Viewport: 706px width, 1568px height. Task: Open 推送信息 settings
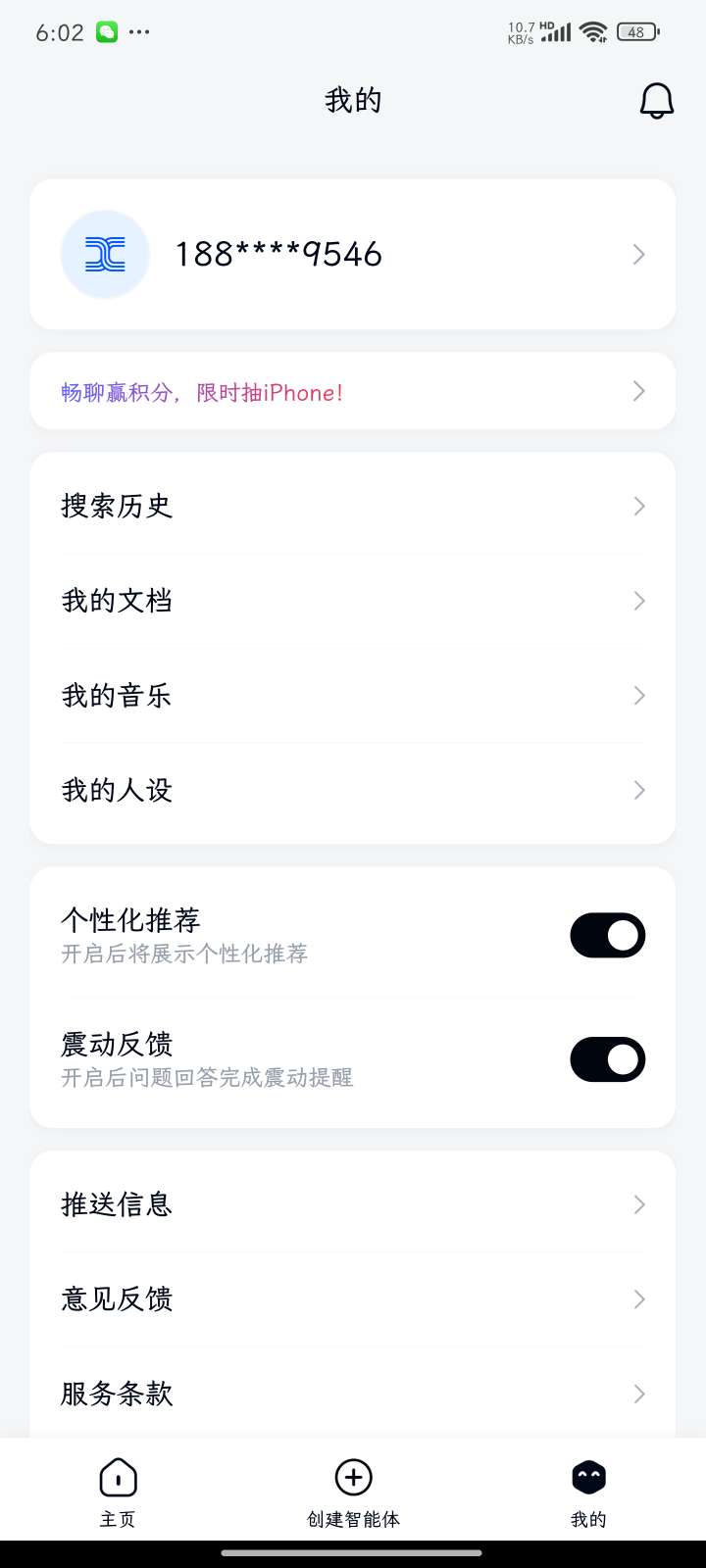click(x=353, y=1204)
